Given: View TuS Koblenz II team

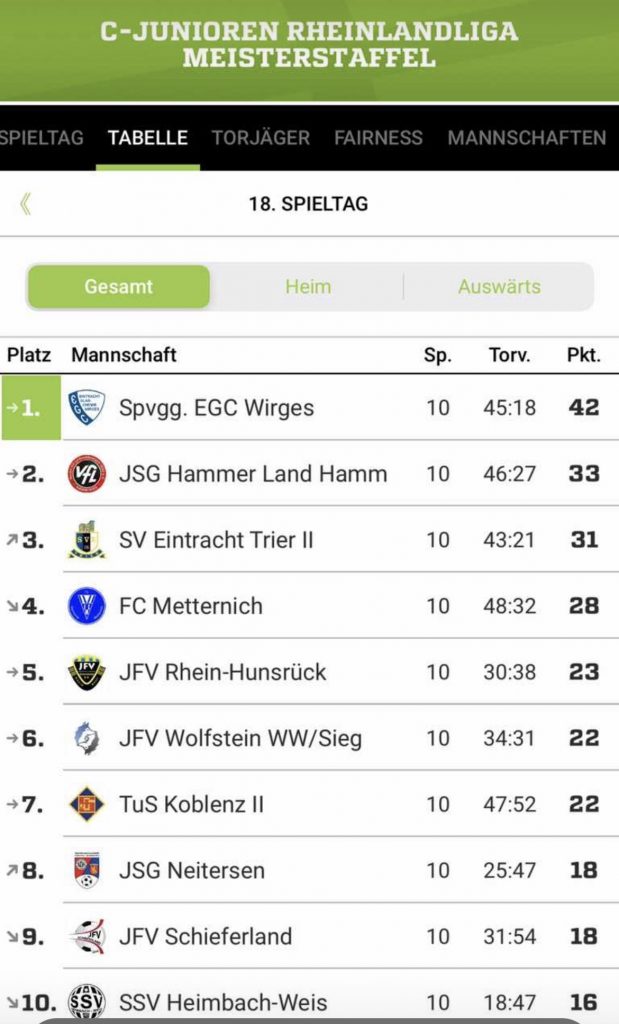Looking at the screenshot, I should pos(191,804).
